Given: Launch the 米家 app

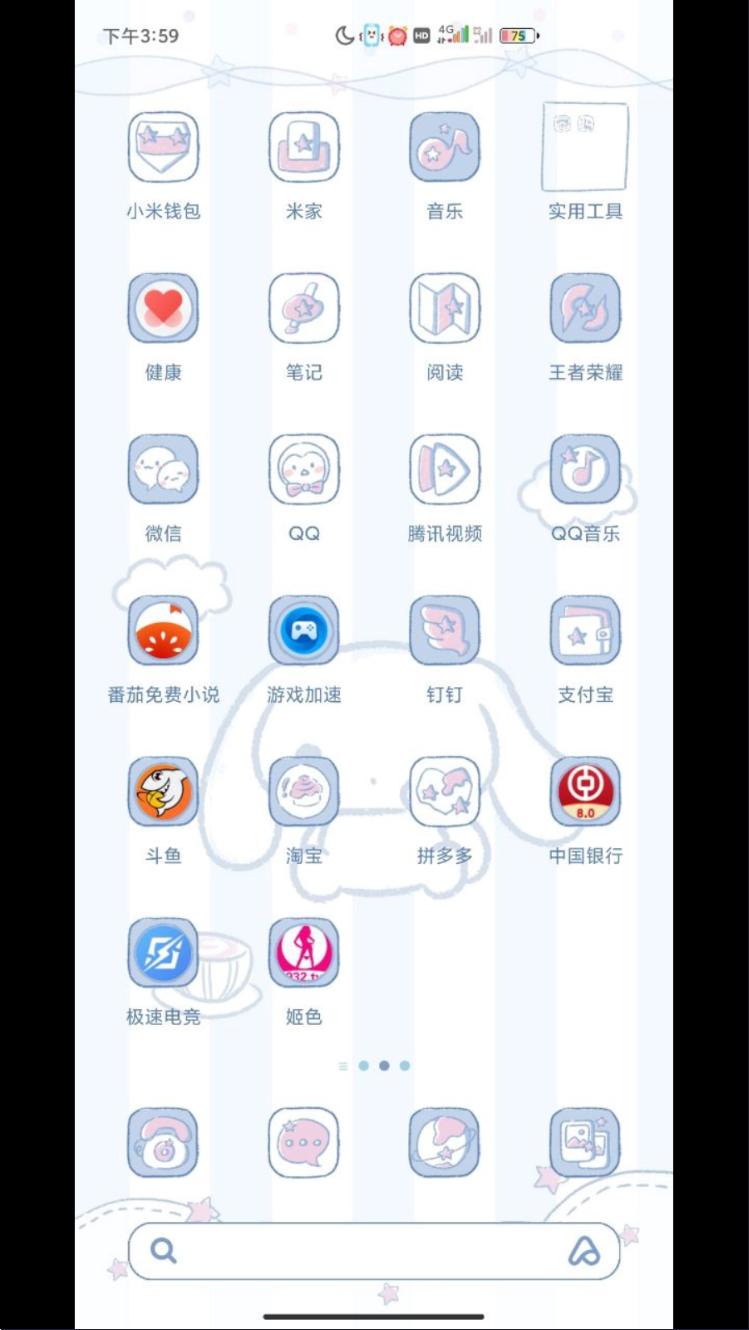Looking at the screenshot, I should (x=304, y=147).
